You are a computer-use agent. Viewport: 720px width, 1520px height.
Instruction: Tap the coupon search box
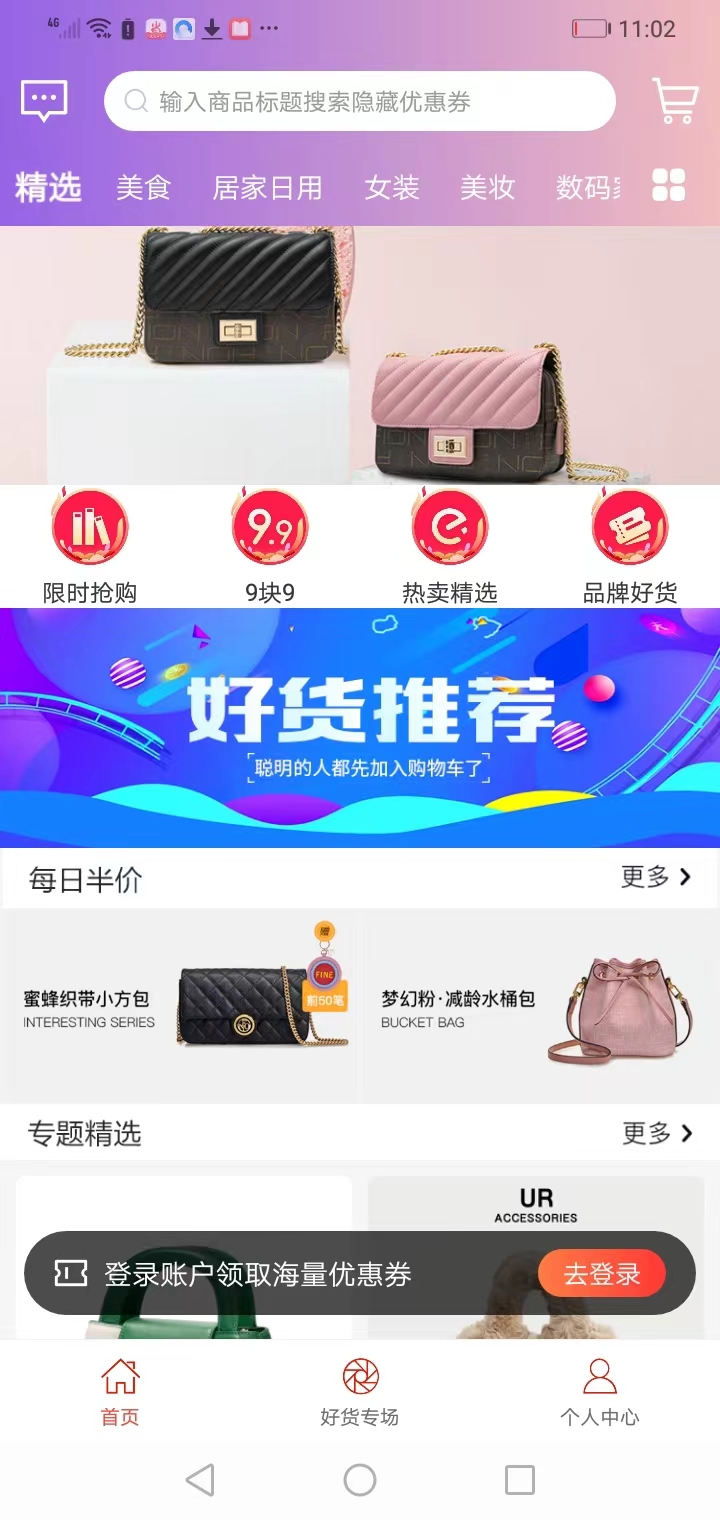[359, 101]
